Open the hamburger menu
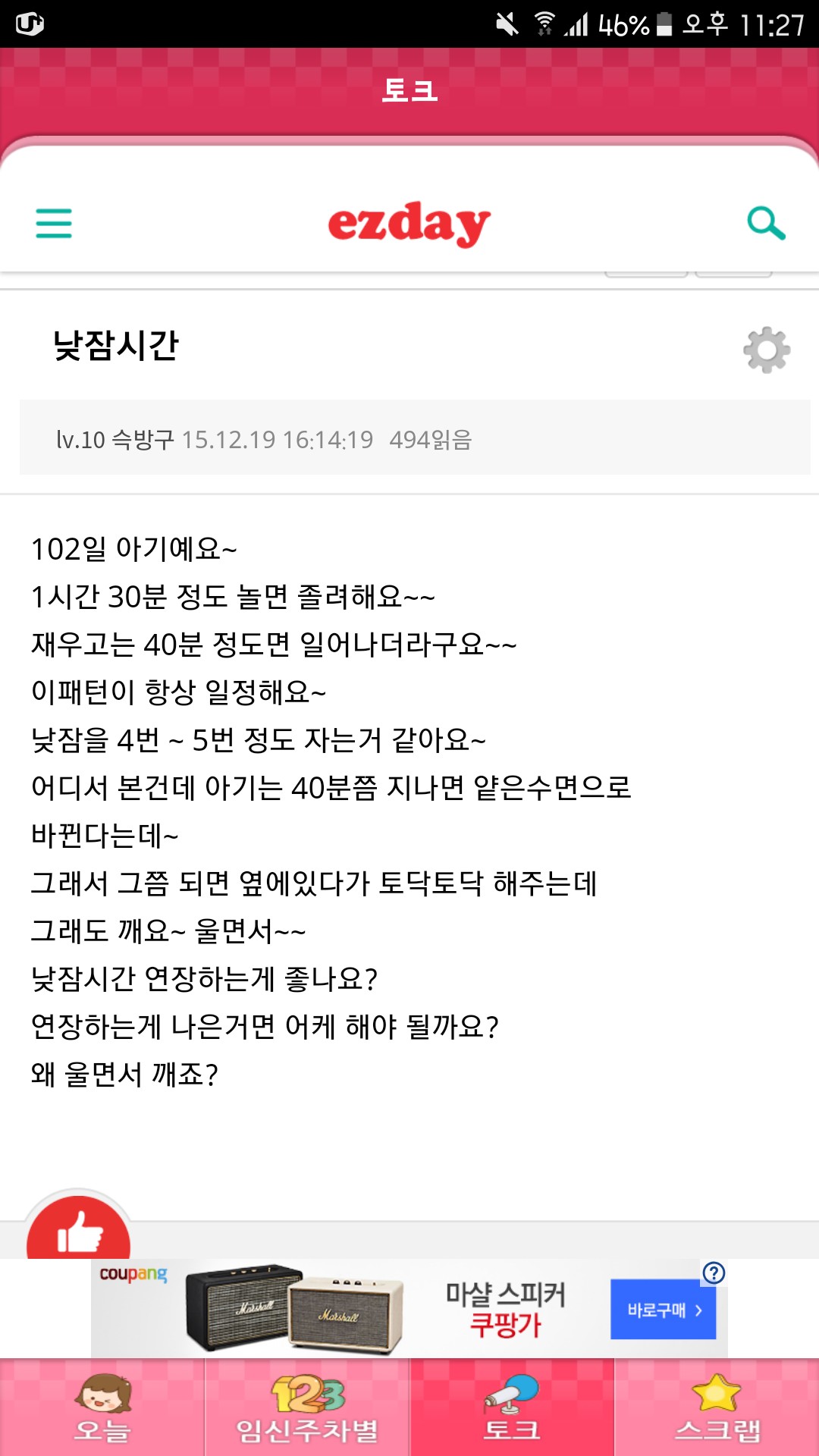Image resolution: width=819 pixels, height=1456 pixels. coord(54,224)
